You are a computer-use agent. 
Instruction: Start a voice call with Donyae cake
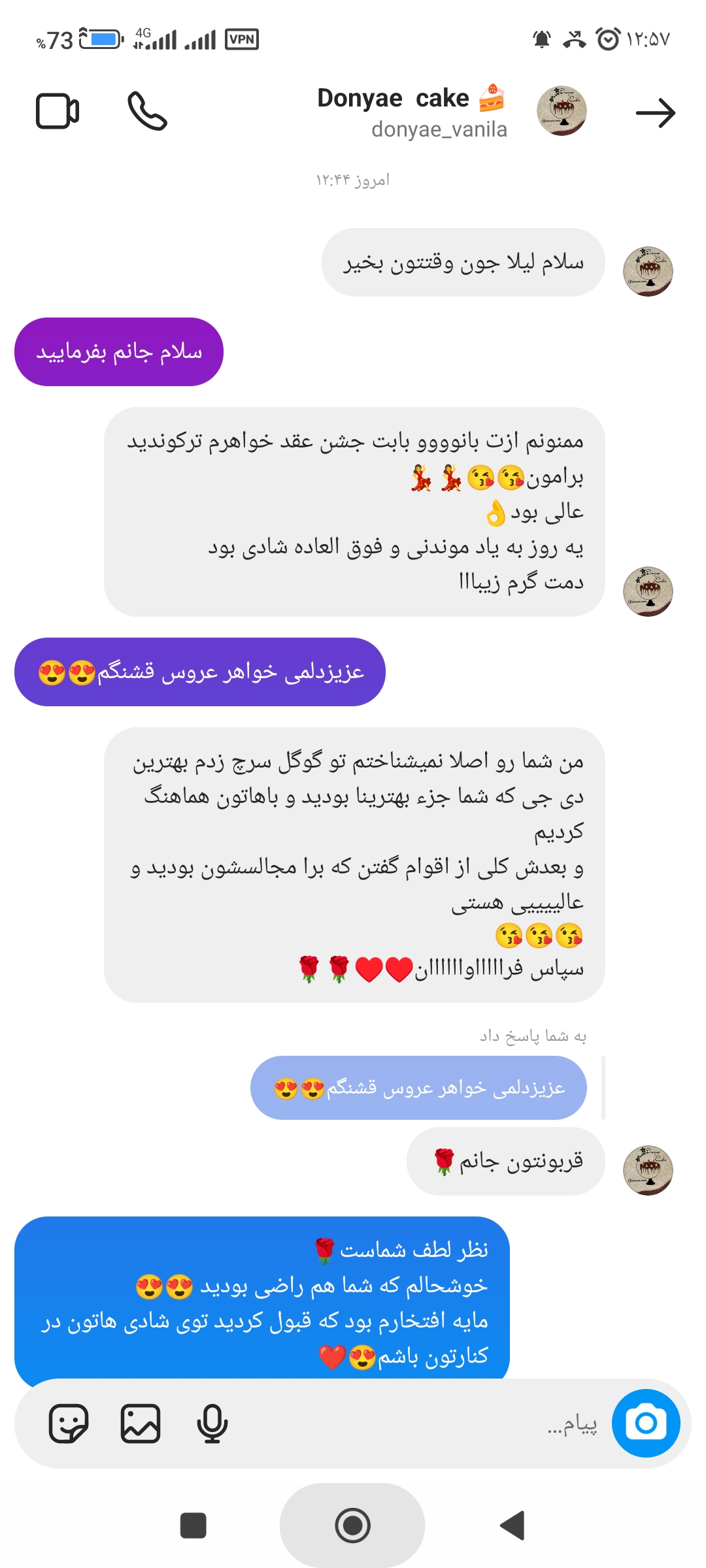point(147,111)
